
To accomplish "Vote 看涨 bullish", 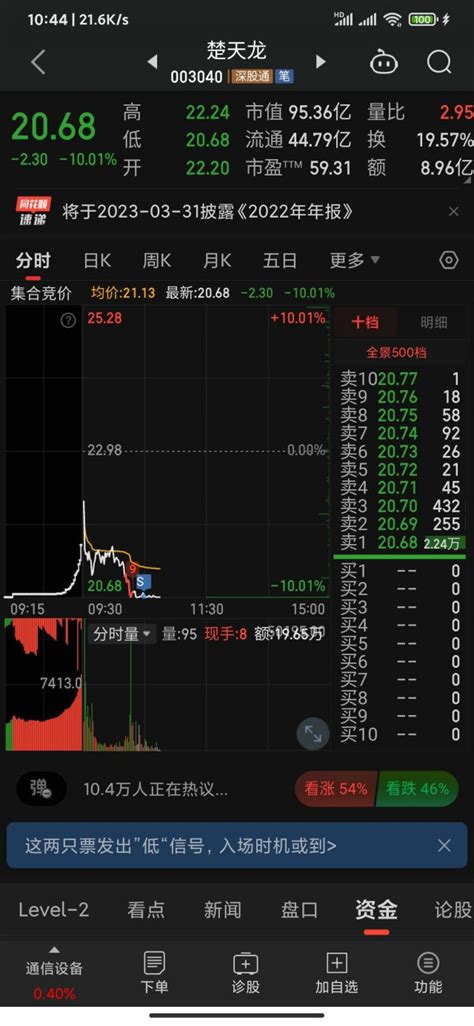I will coord(335,788).
